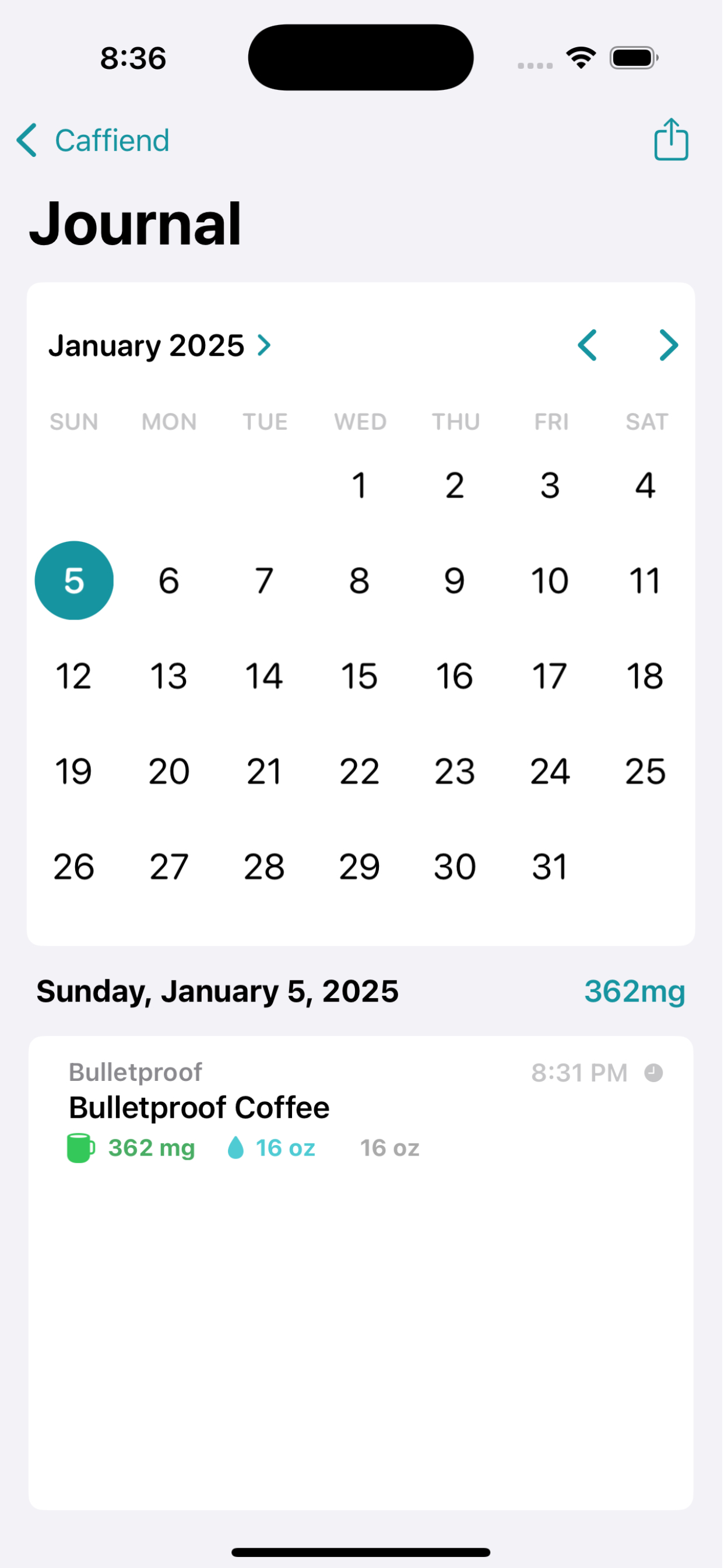Go to the previous month
This screenshot has width=724, height=1568.
(588, 346)
